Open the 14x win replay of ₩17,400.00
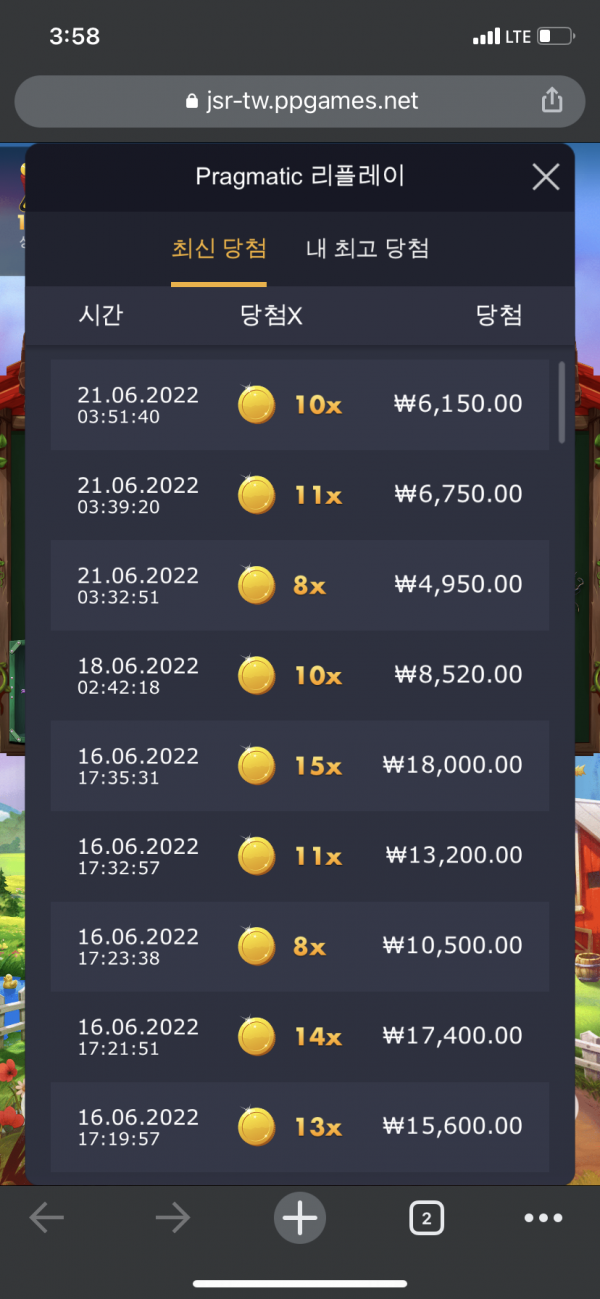 pos(300,1036)
